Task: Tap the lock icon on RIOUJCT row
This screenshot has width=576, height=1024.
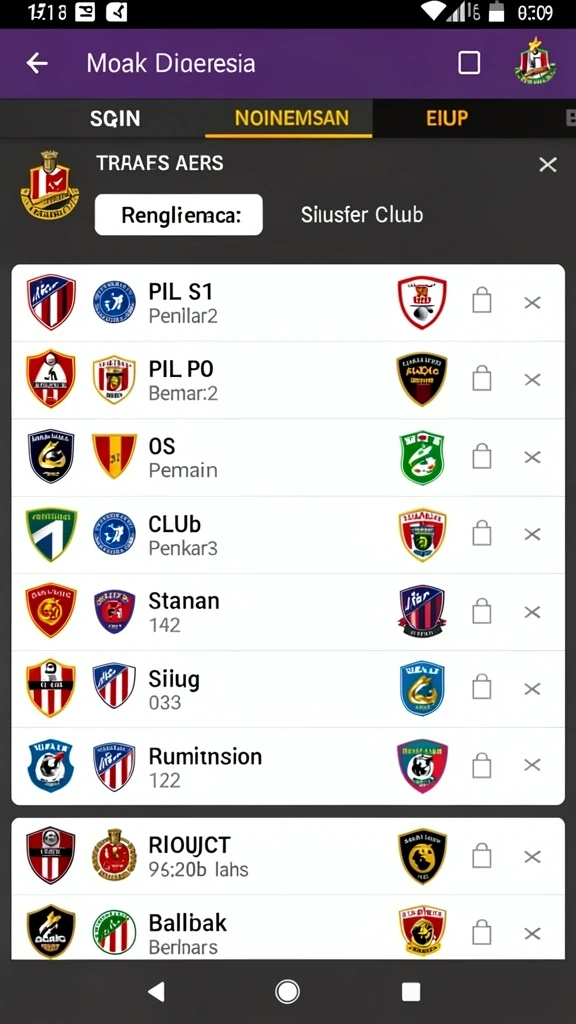Action: point(482,856)
